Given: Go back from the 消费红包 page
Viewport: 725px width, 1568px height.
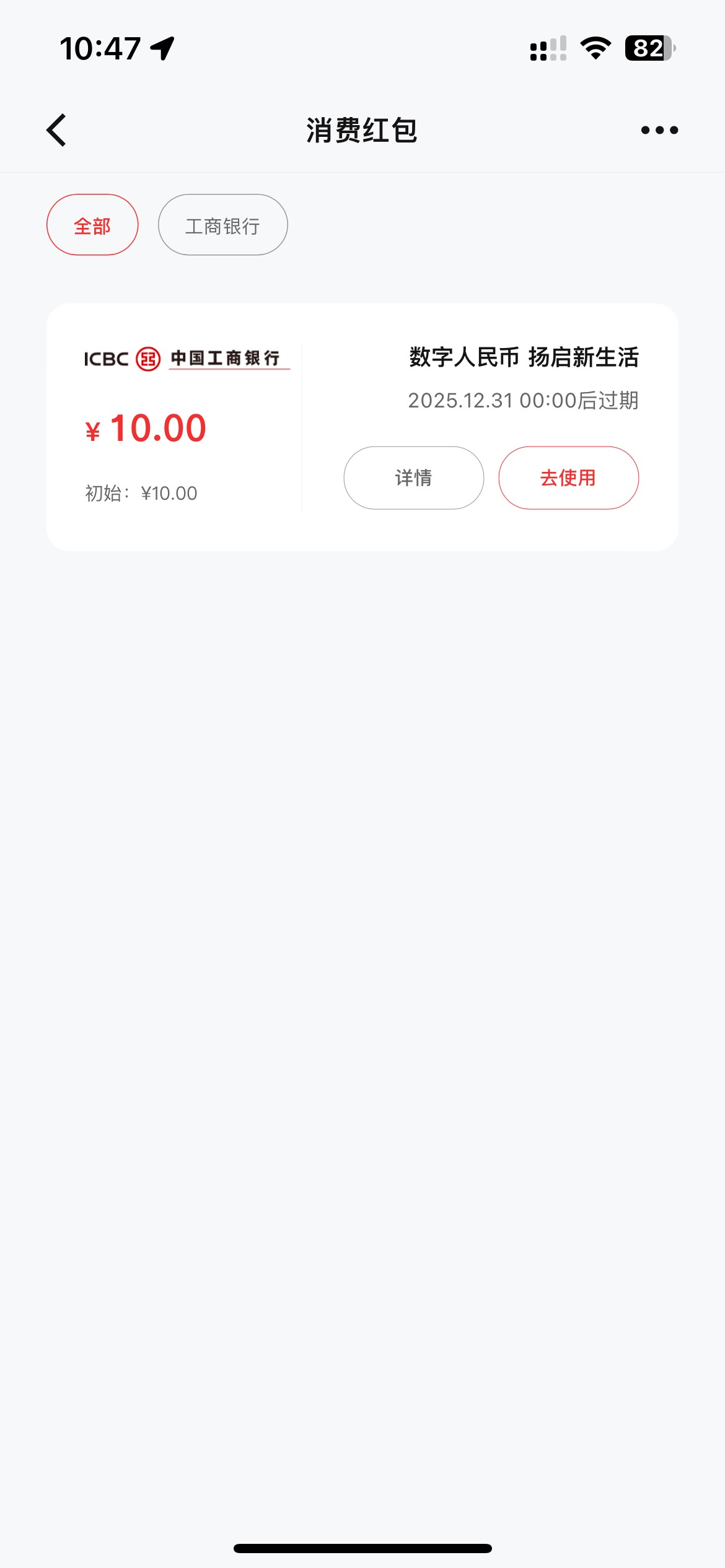Looking at the screenshot, I should coord(56,130).
